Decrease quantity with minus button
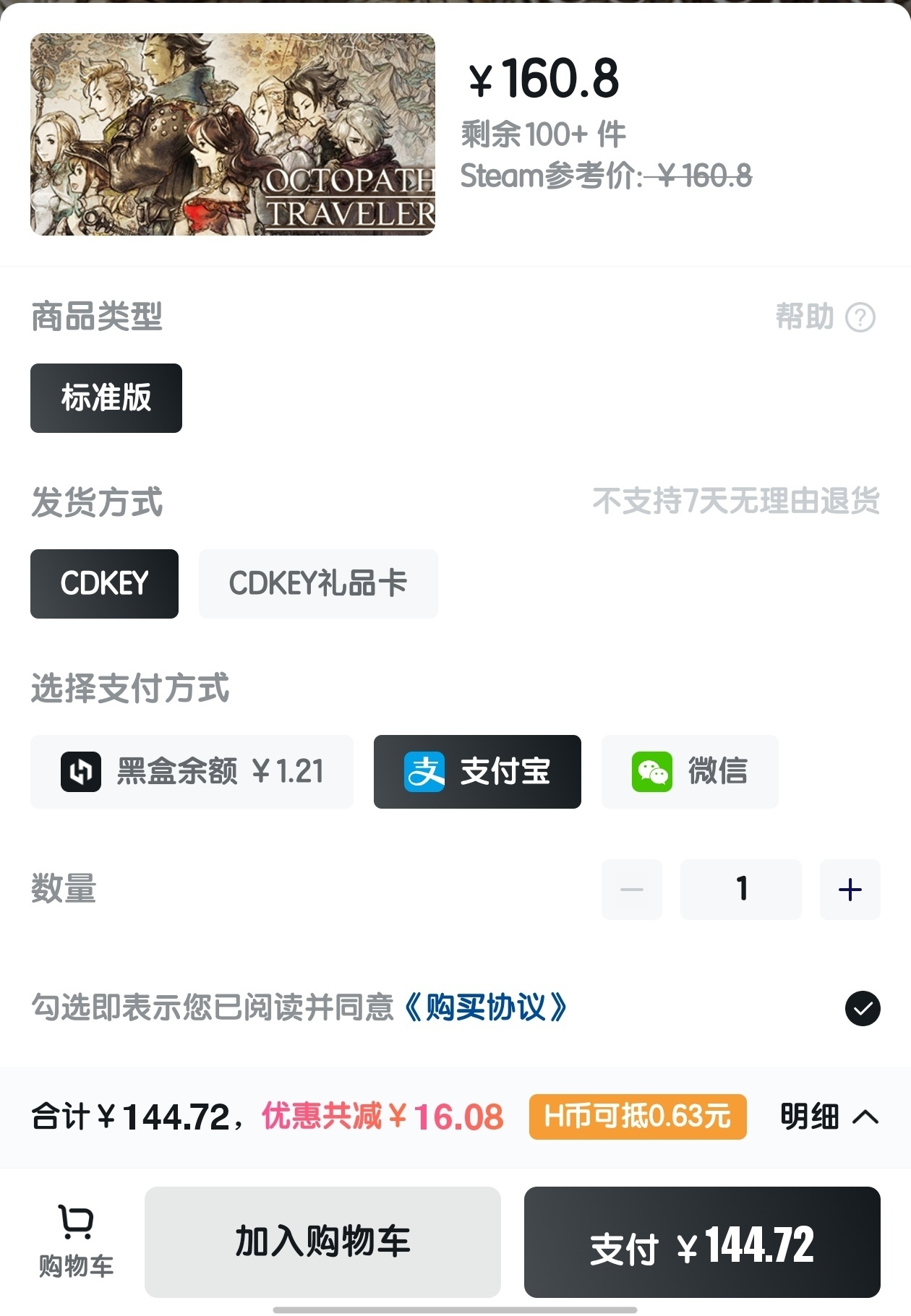The height and width of the screenshot is (1316, 911). [631, 890]
